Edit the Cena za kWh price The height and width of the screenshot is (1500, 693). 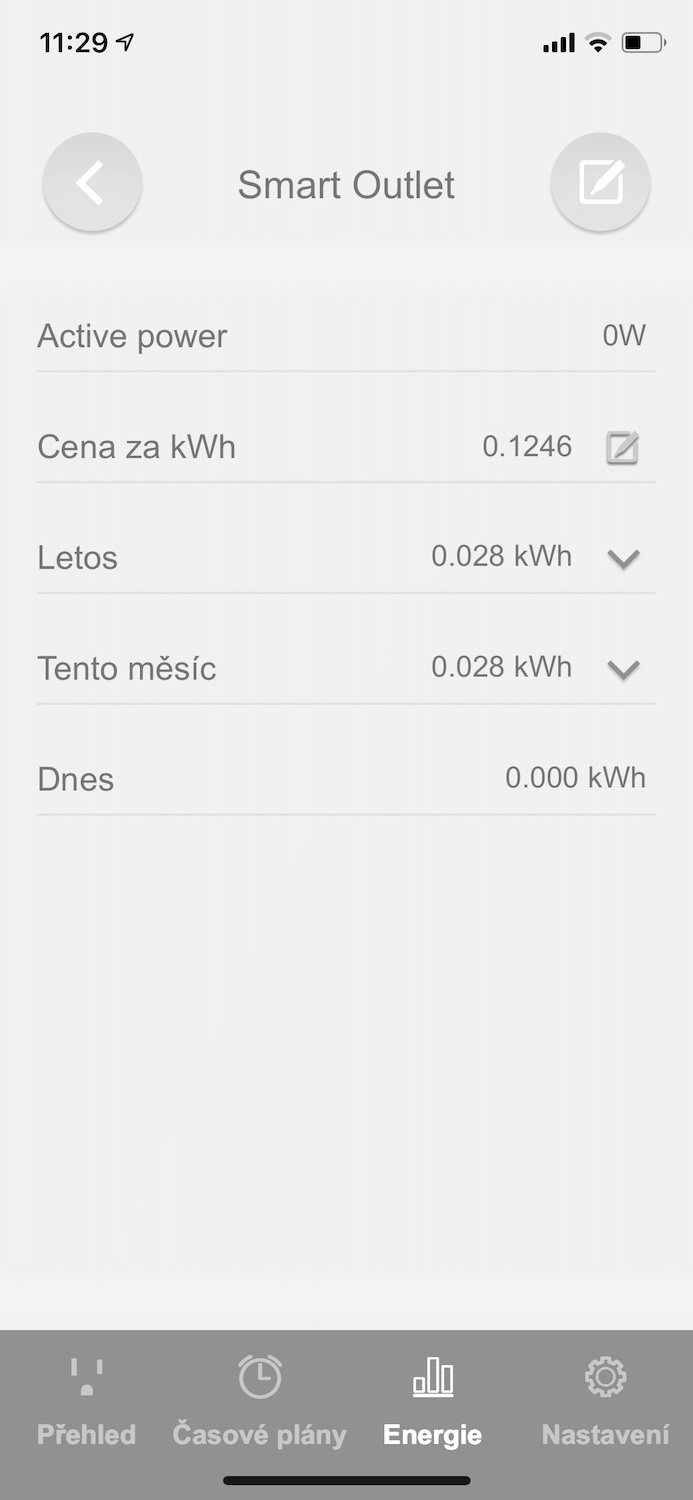pos(622,447)
